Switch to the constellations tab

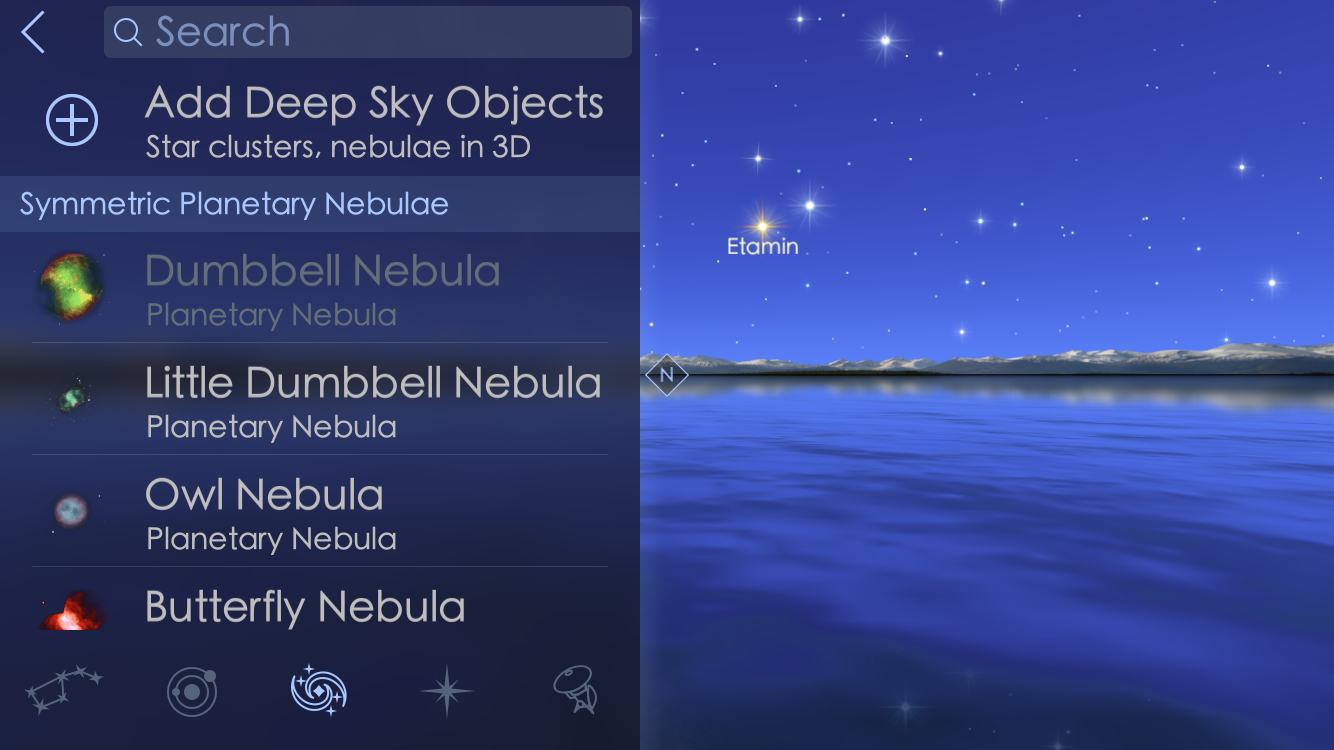point(64,691)
